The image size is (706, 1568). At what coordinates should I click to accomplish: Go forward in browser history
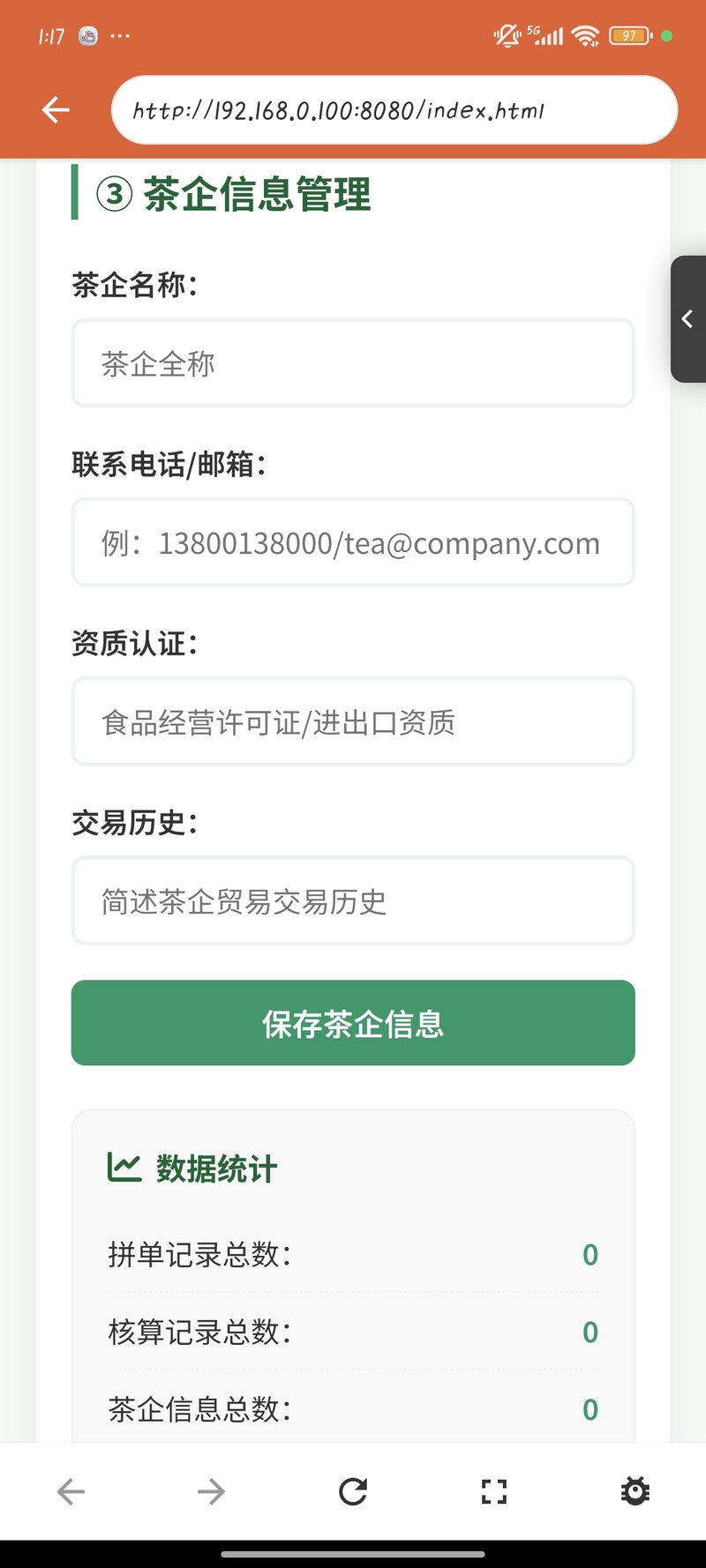[x=212, y=1492]
